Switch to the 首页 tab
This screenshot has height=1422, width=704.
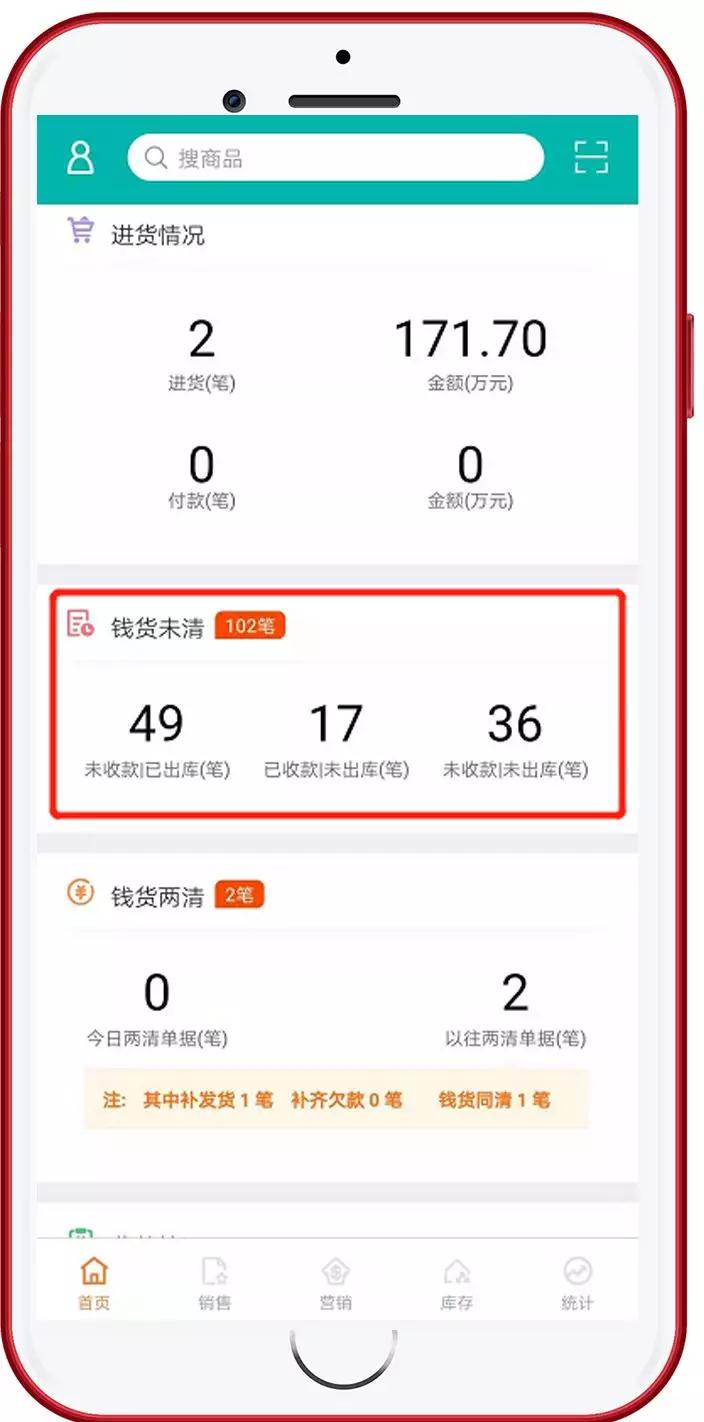94,1284
